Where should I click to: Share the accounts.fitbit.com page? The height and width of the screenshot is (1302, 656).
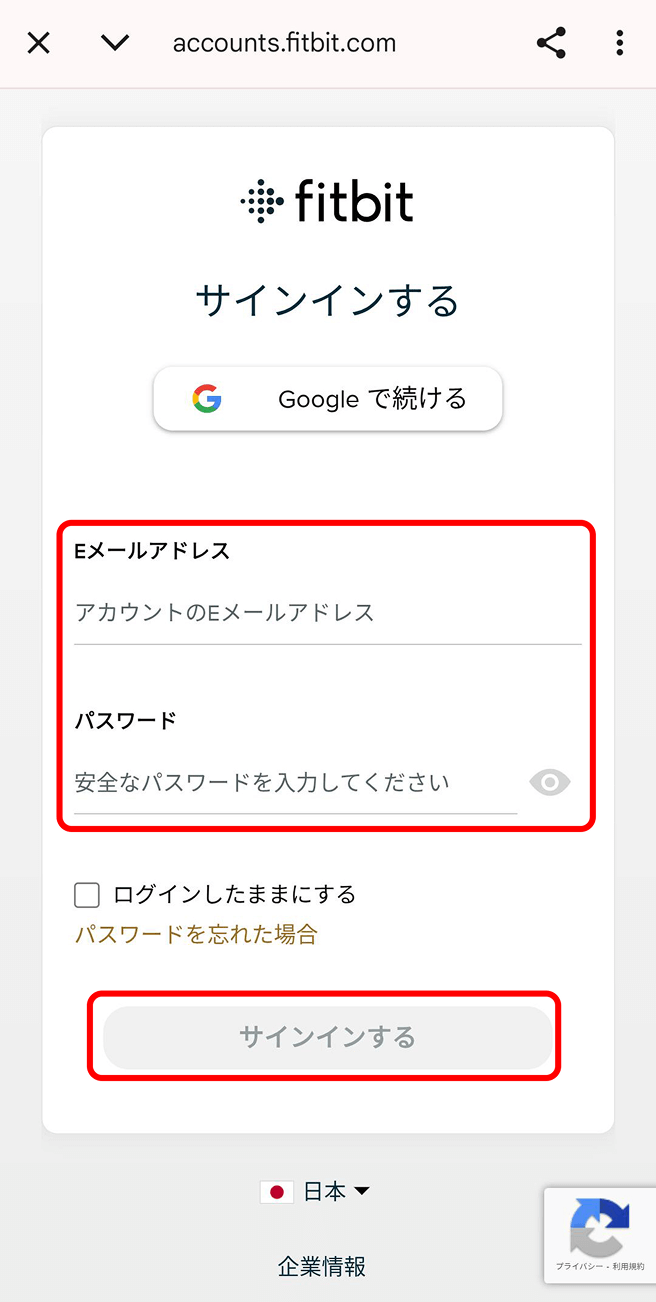pyautogui.click(x=551, y=43)
